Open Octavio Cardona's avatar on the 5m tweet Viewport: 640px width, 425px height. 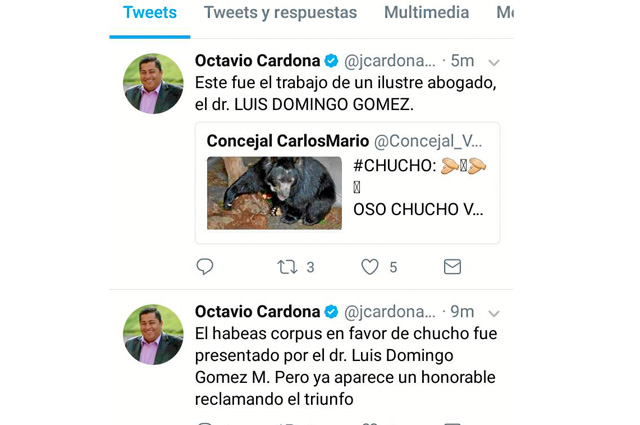tap(153, 84)
